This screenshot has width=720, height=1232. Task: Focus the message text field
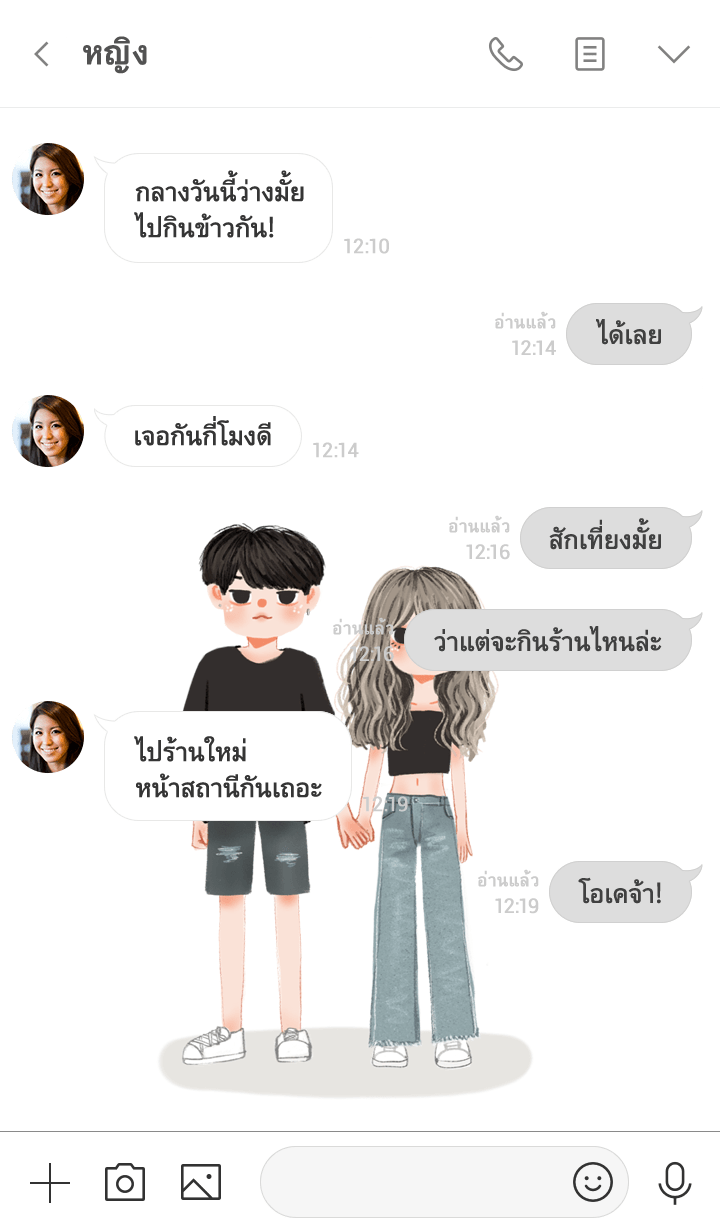click(x=410, y=1183)
